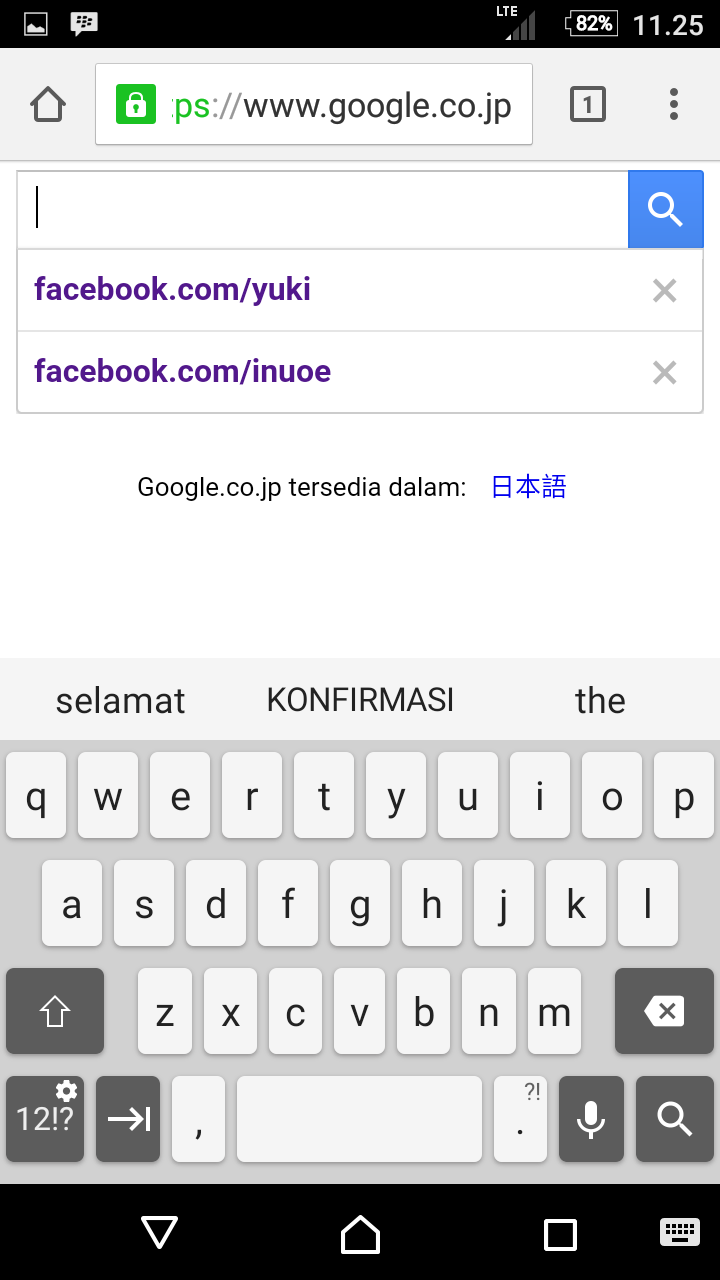Tap the URL address bar
The width and height of the screenshot is (720, 1280).
[340, 105]
